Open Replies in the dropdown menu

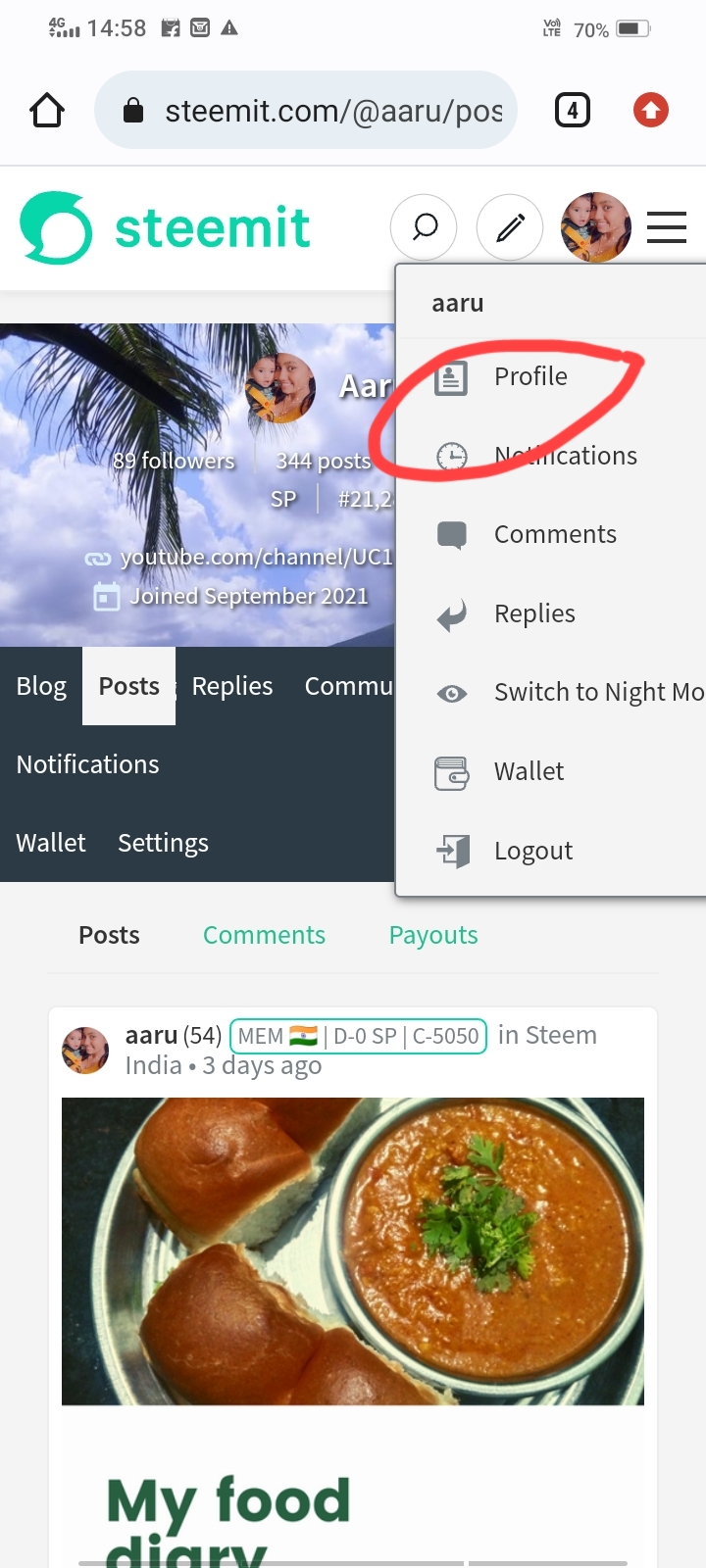pyautogui.click(x=534, y=613)
